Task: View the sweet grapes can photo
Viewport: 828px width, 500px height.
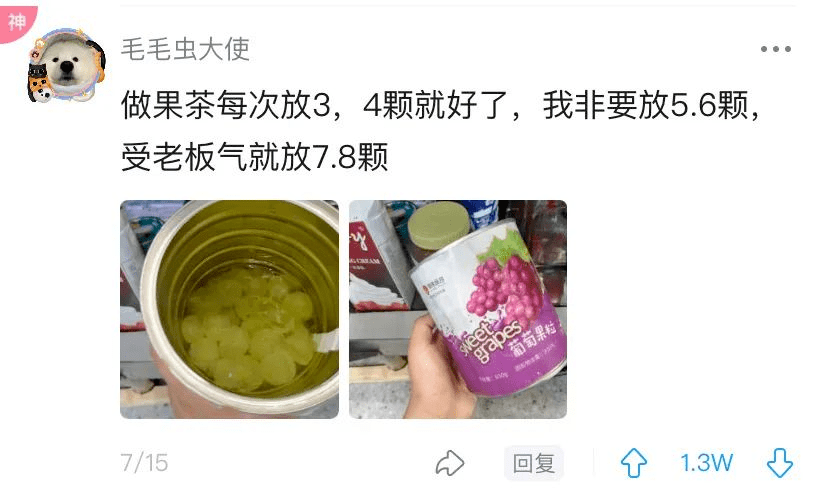Action: (x=457, y=309)
